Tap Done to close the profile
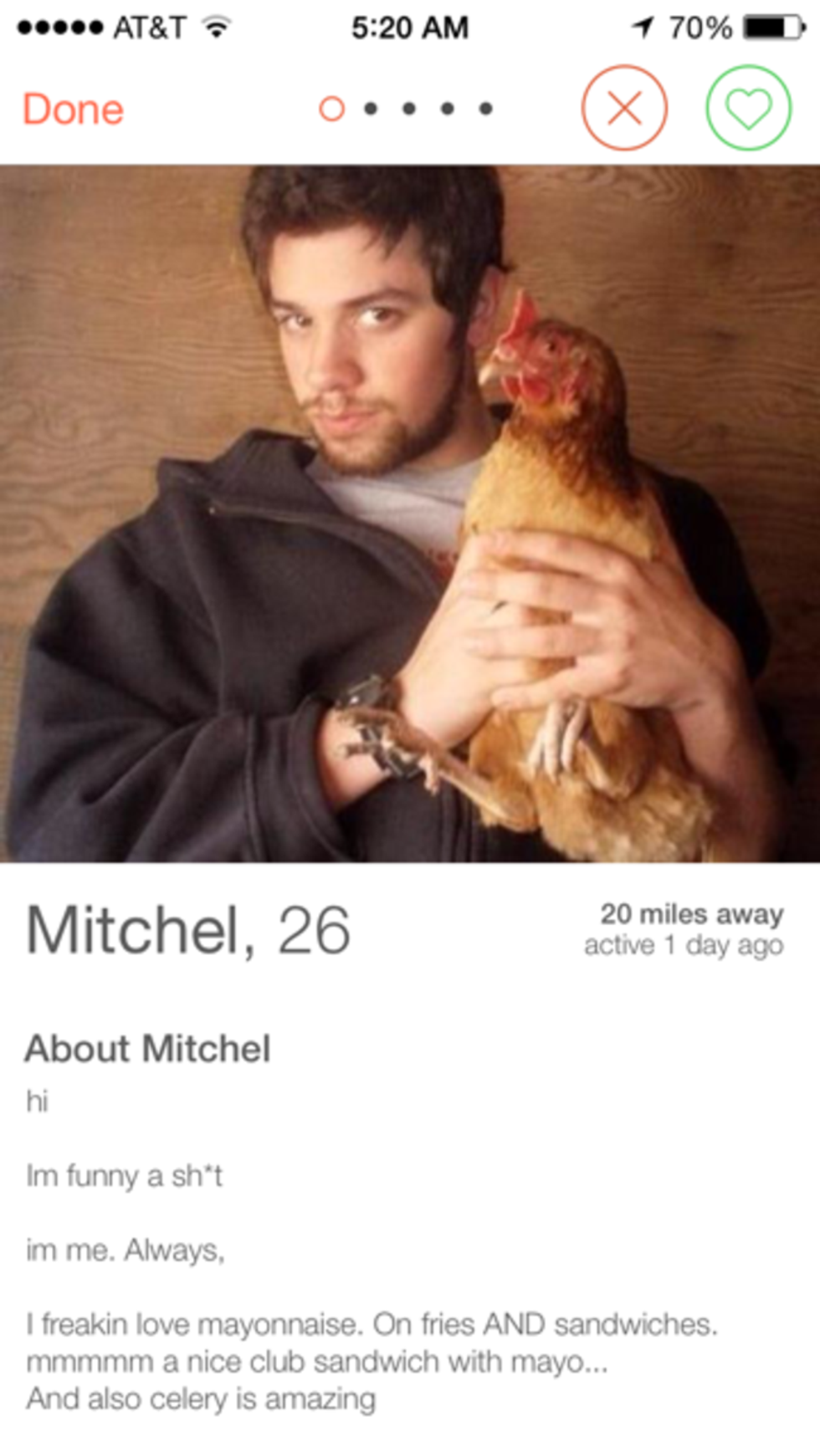This screenshot has height=1456, width=820. [73, 110]
